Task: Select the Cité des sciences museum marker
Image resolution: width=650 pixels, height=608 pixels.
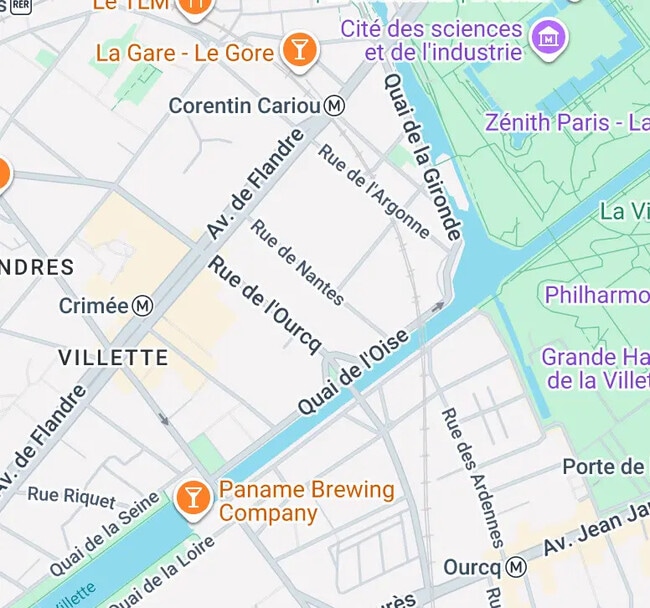Action: pyautogui.click(x=549, y=39)
